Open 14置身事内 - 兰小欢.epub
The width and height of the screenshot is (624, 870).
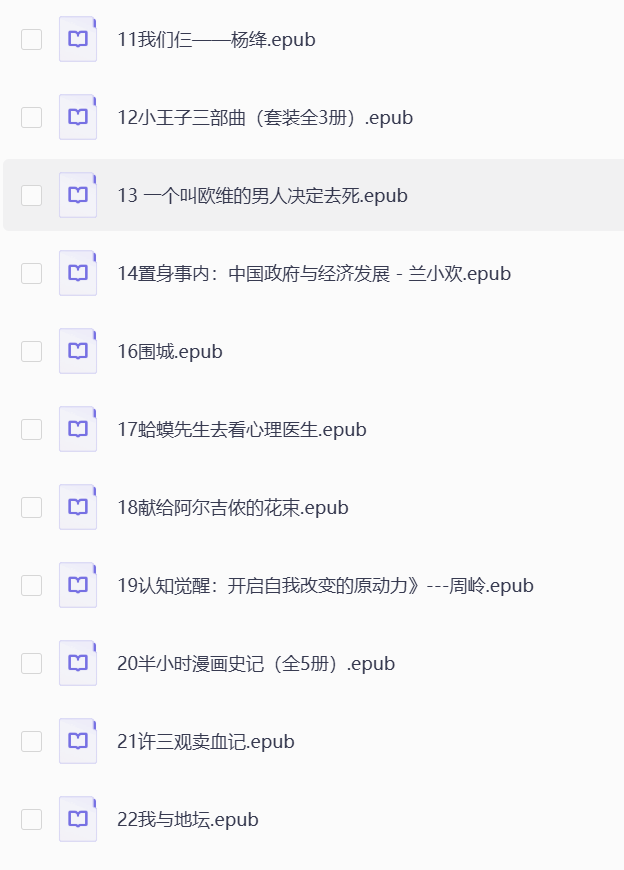pyautogui.click(x=313, y=274)
